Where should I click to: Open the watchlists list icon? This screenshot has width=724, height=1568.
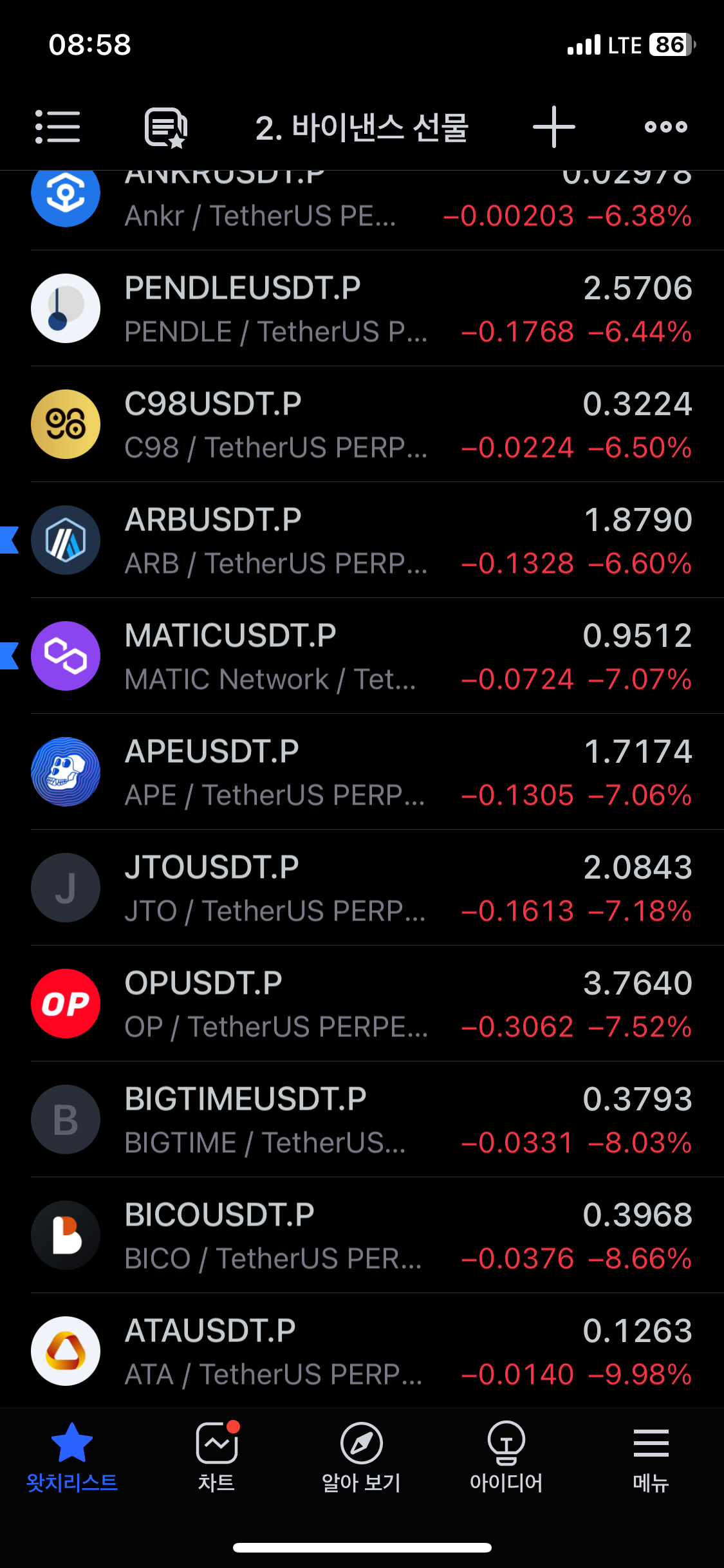pyautogui.click(x=58, y=127)
